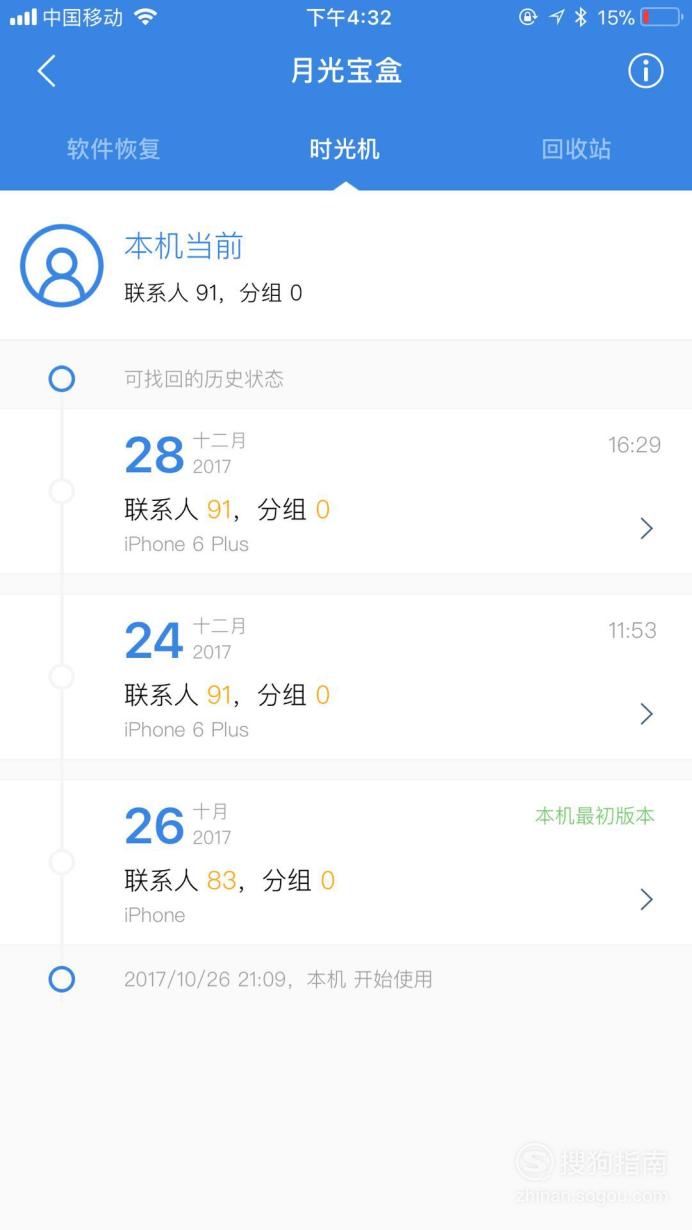Select the 时光机 tab

click(x=345, y=150)
